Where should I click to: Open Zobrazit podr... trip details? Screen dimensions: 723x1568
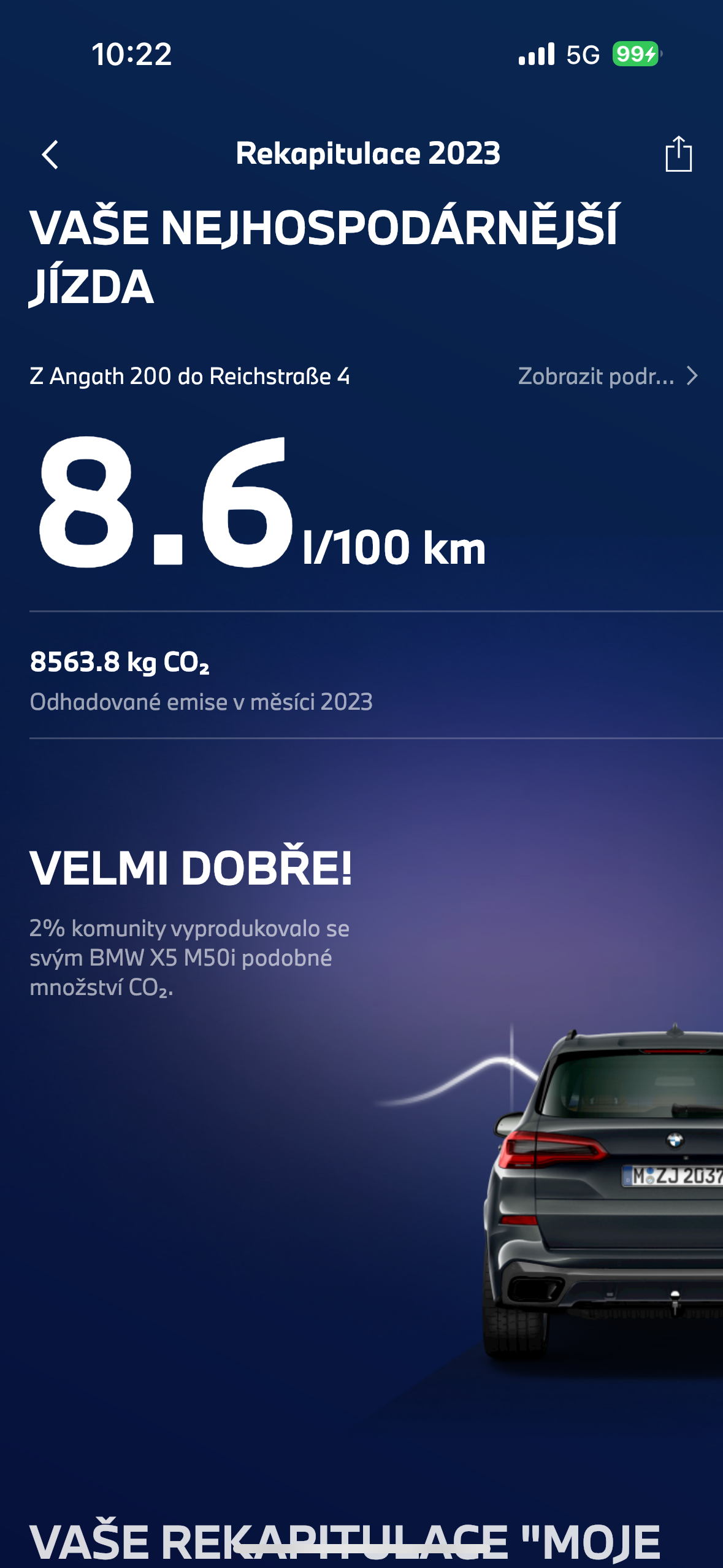pyautogui.click(x=607, y=376)
